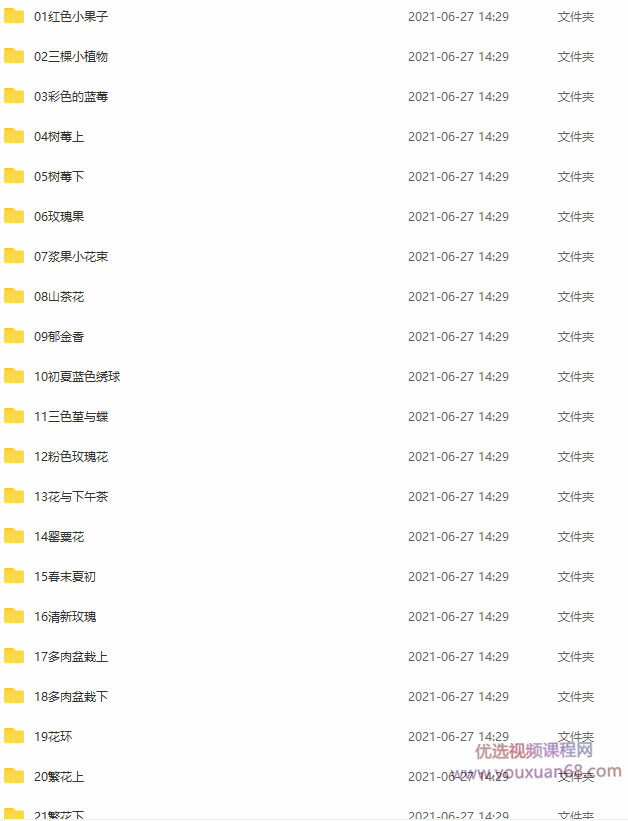Open the 20繁花上 folder
This screenshot has width=628, height=821.
coord(59,777)
